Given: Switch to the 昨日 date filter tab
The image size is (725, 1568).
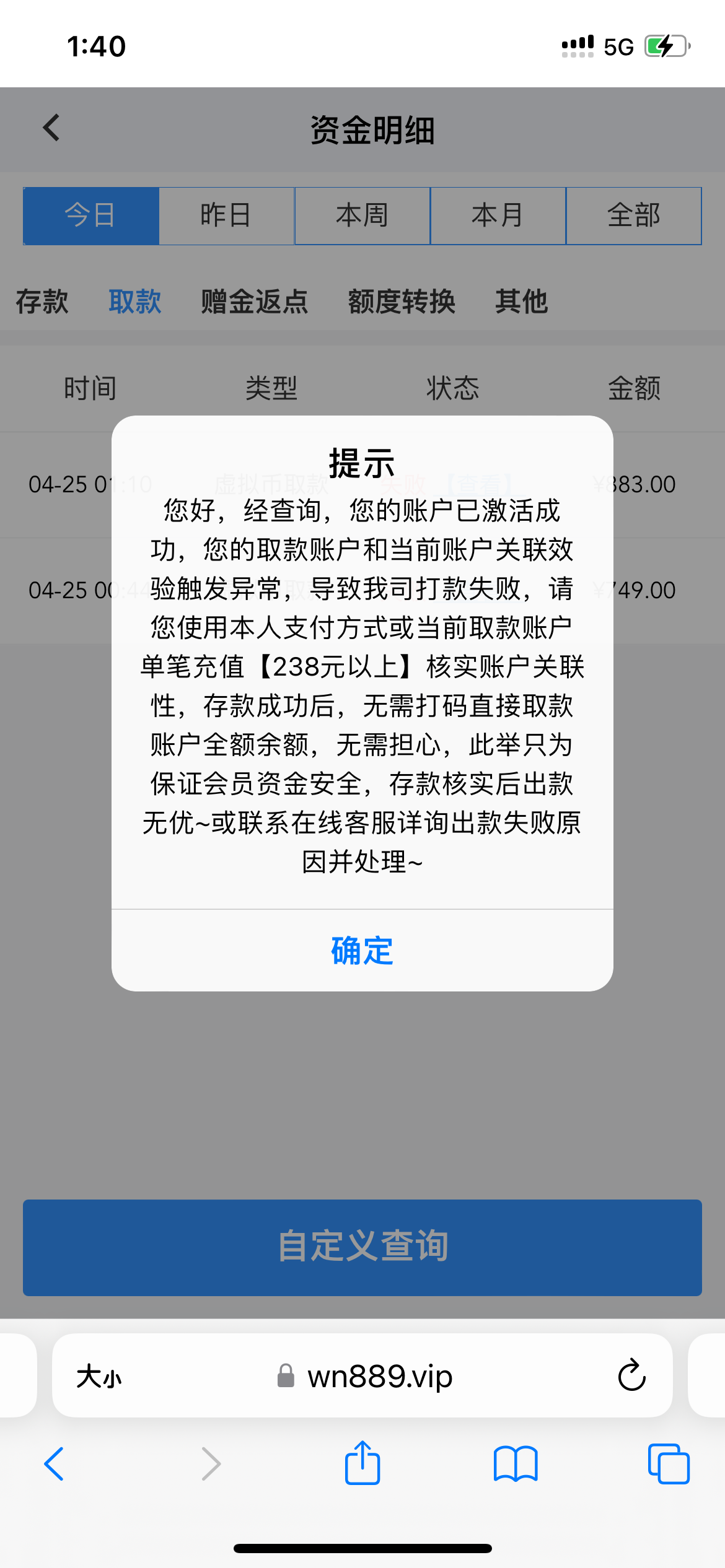Looking at the screenshot, I should [x=226, y=215].
